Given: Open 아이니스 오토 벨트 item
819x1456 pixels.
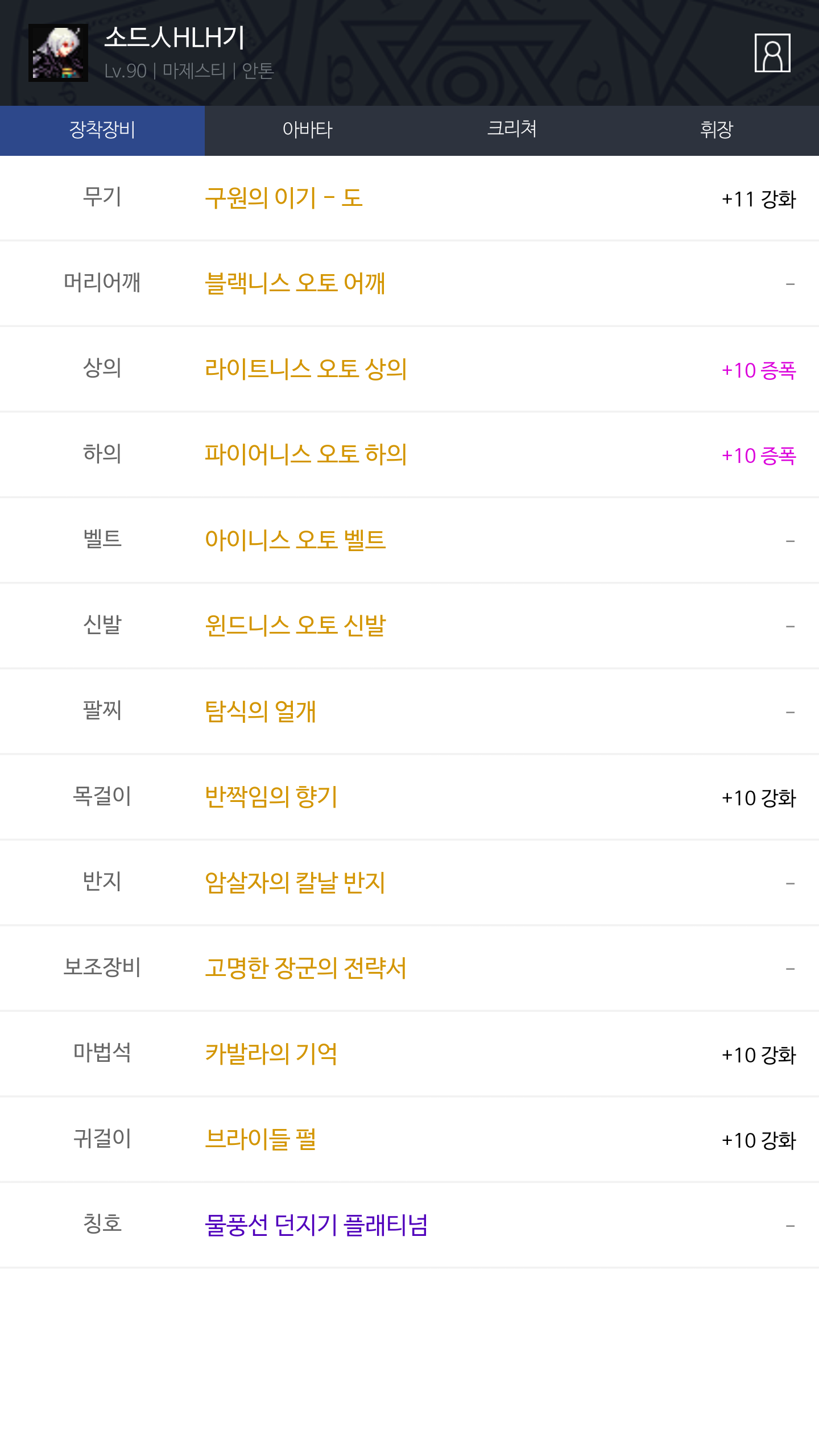Looking at the screenshot, I should pos(295,540).
